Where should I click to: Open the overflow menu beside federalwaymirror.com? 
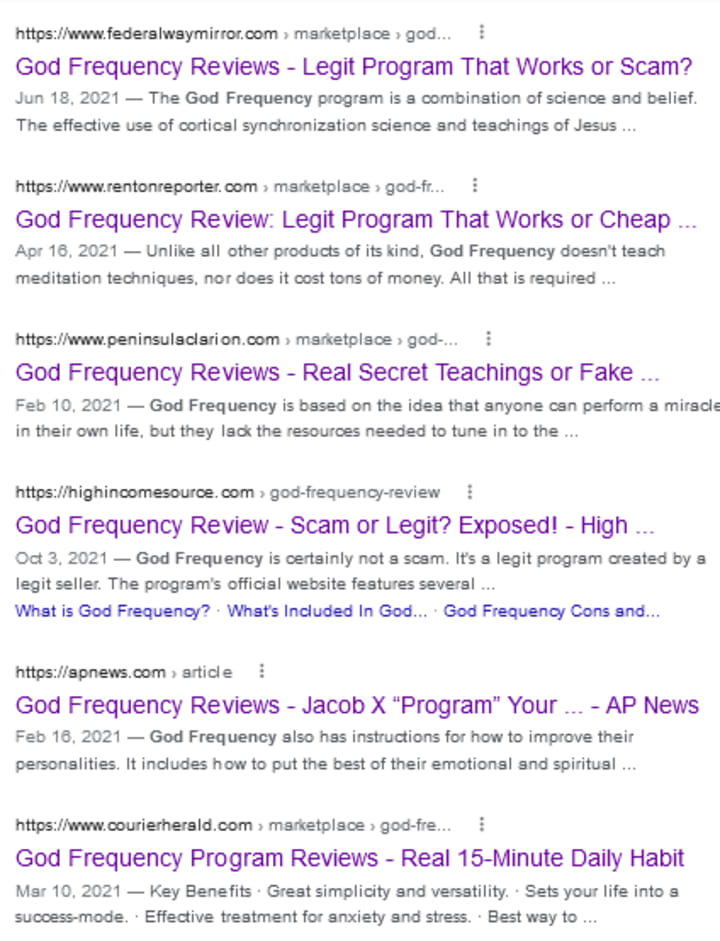[x=481, y=33]
